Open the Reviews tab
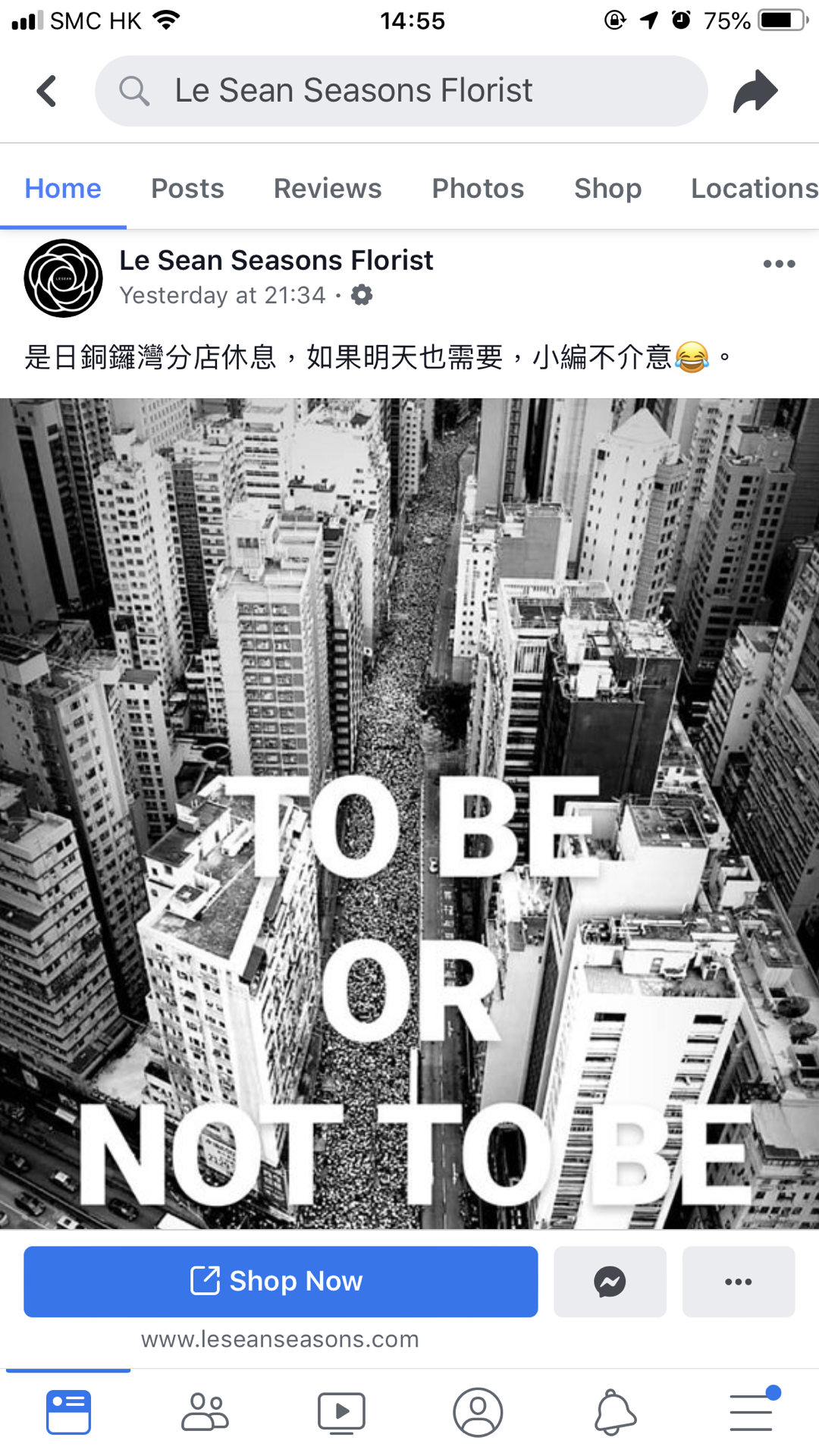 (328, 188)
